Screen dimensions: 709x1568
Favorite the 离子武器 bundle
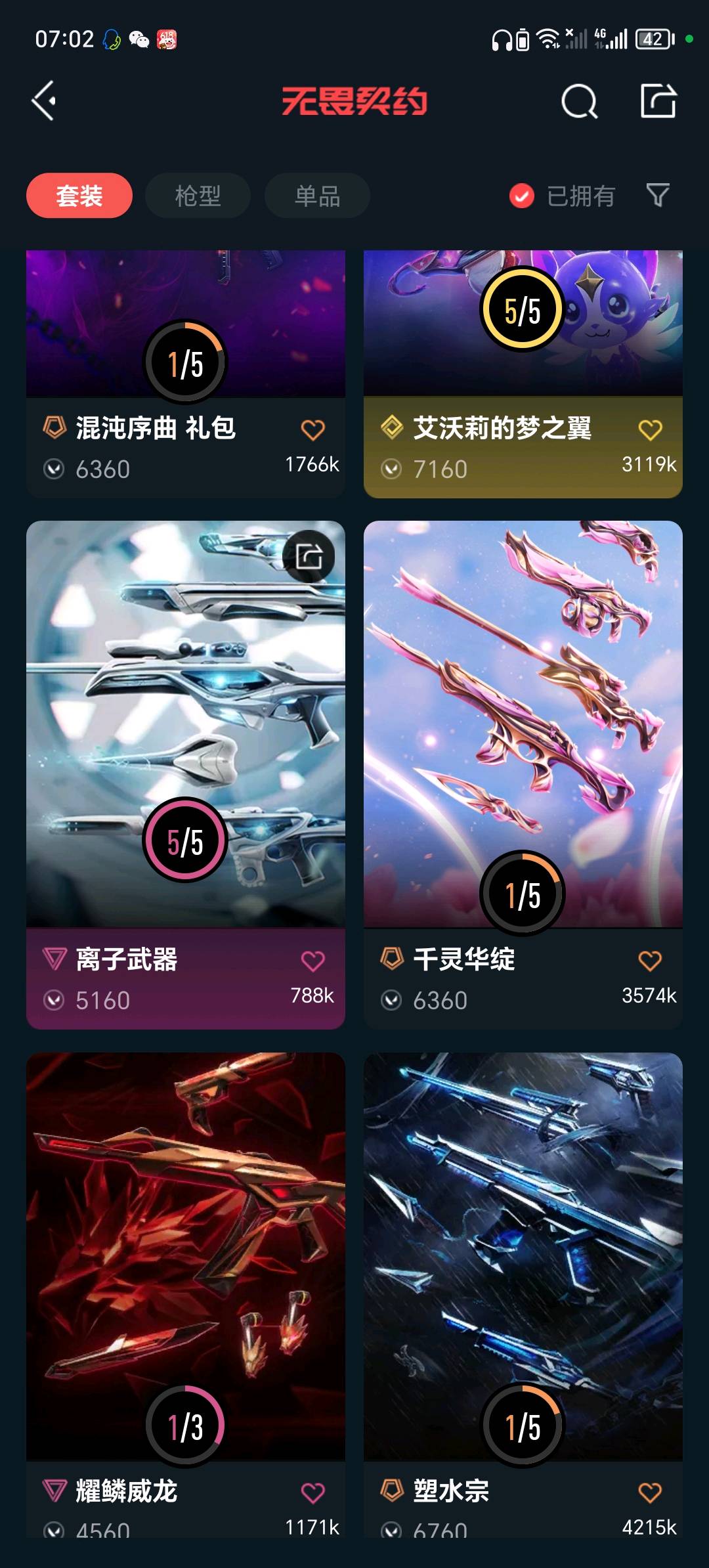pyautogui.click(x=312, y=961)
